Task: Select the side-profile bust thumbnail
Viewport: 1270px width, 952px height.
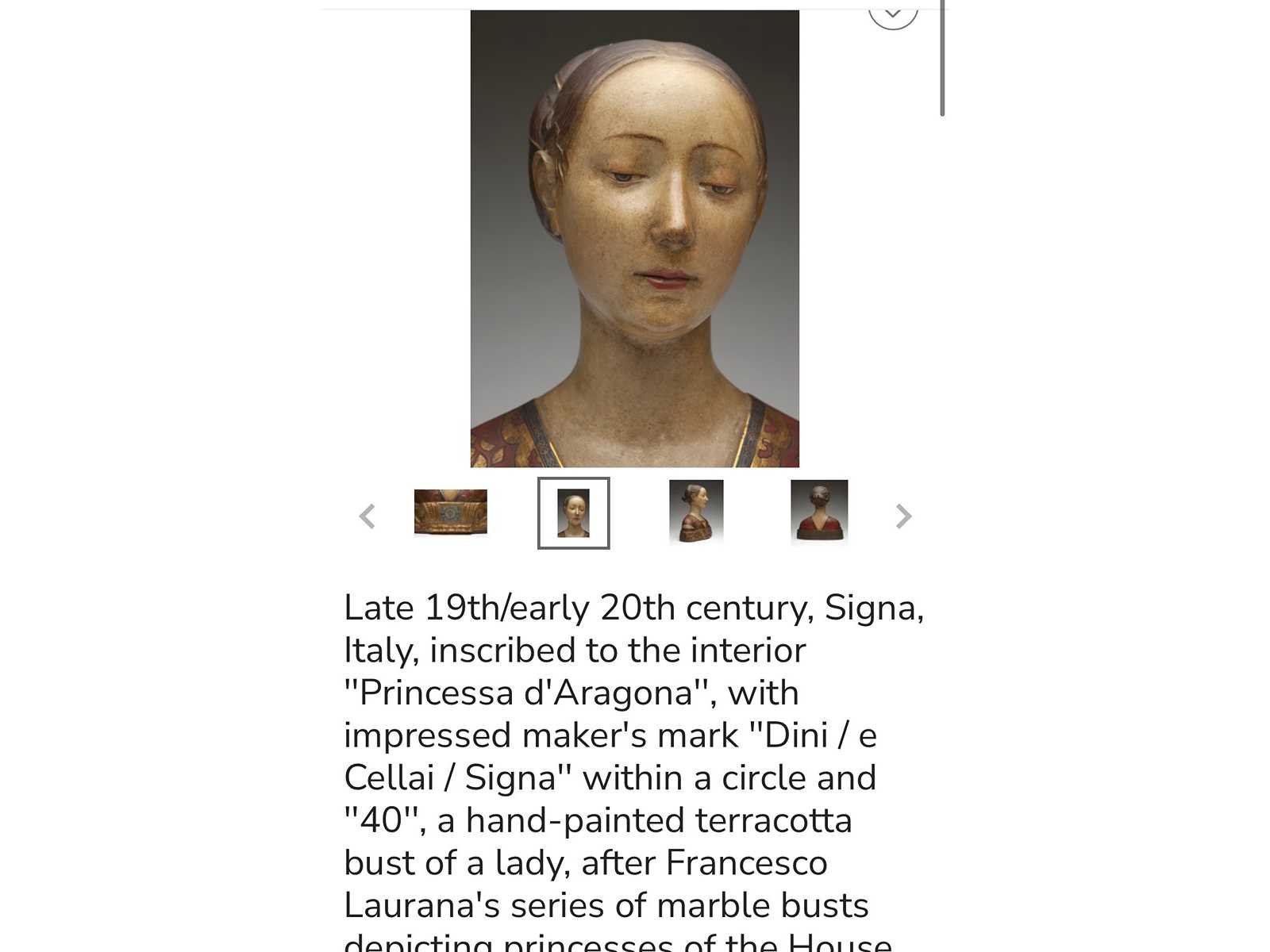Action: (696, 512)
